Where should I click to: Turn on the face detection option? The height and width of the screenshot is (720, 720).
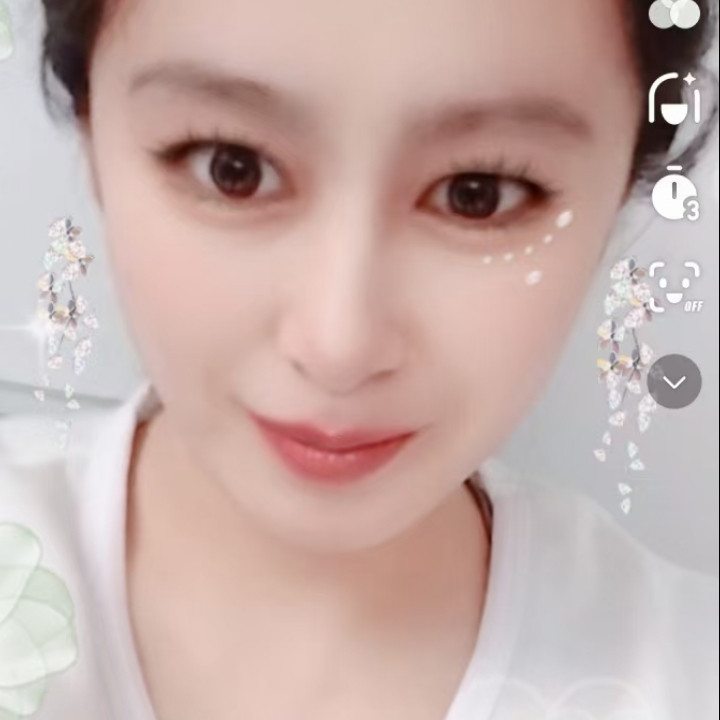[674, 287]
